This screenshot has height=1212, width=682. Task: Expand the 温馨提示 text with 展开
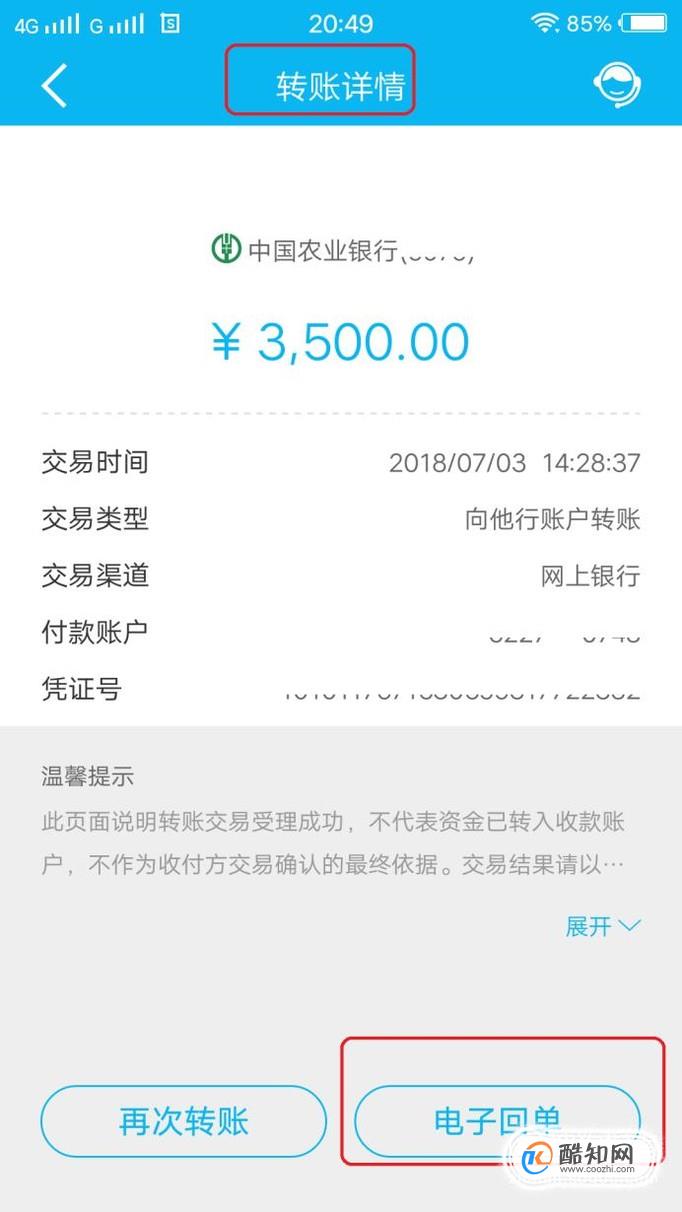[602, 926]
